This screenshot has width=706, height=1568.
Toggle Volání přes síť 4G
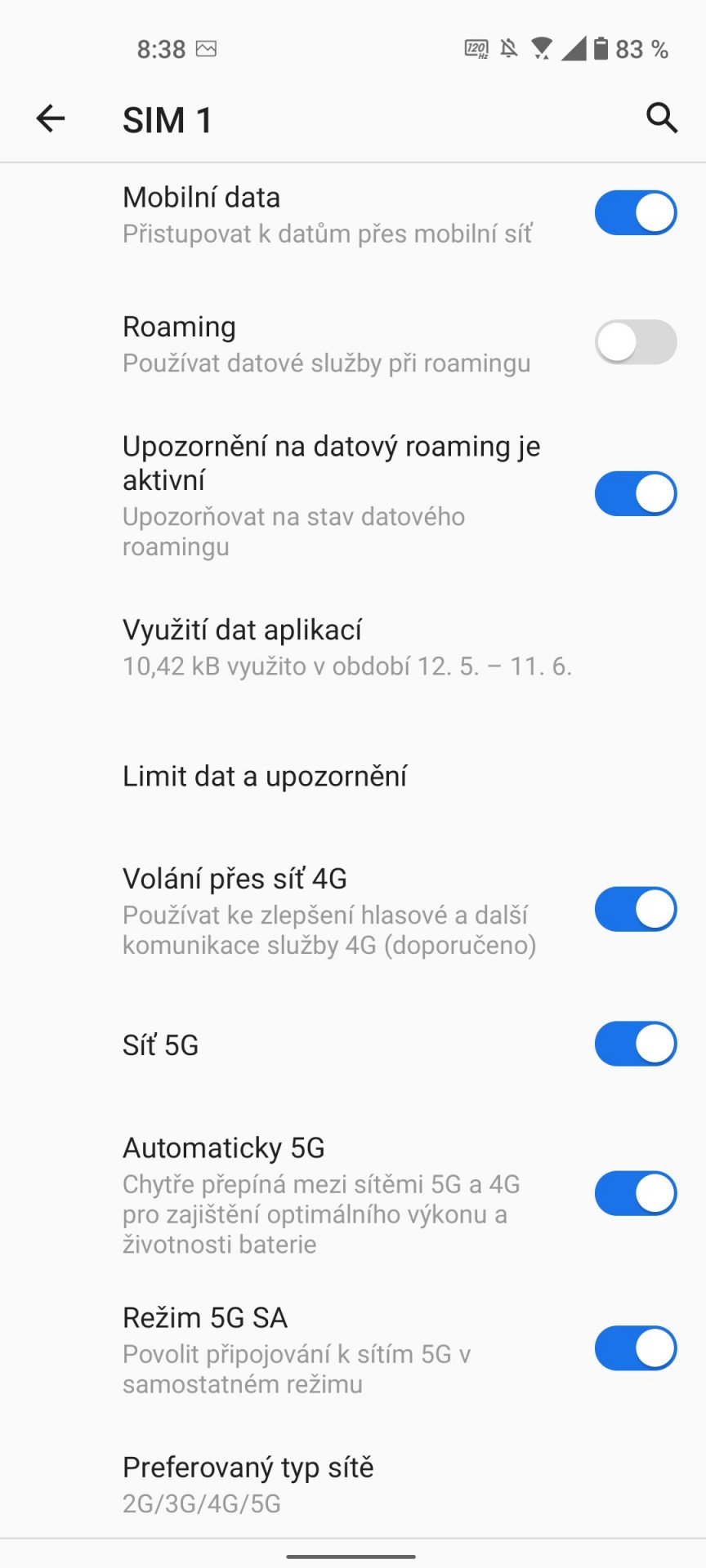point(636,910)
